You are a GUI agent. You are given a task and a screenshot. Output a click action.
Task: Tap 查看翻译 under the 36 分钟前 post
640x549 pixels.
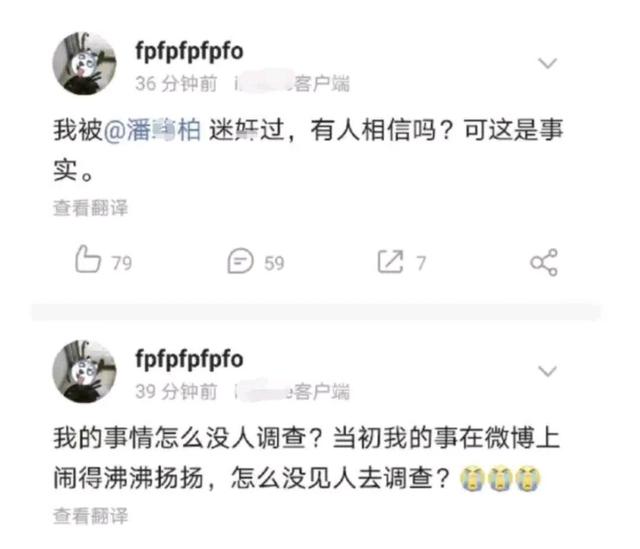click(x=90, y=208)
